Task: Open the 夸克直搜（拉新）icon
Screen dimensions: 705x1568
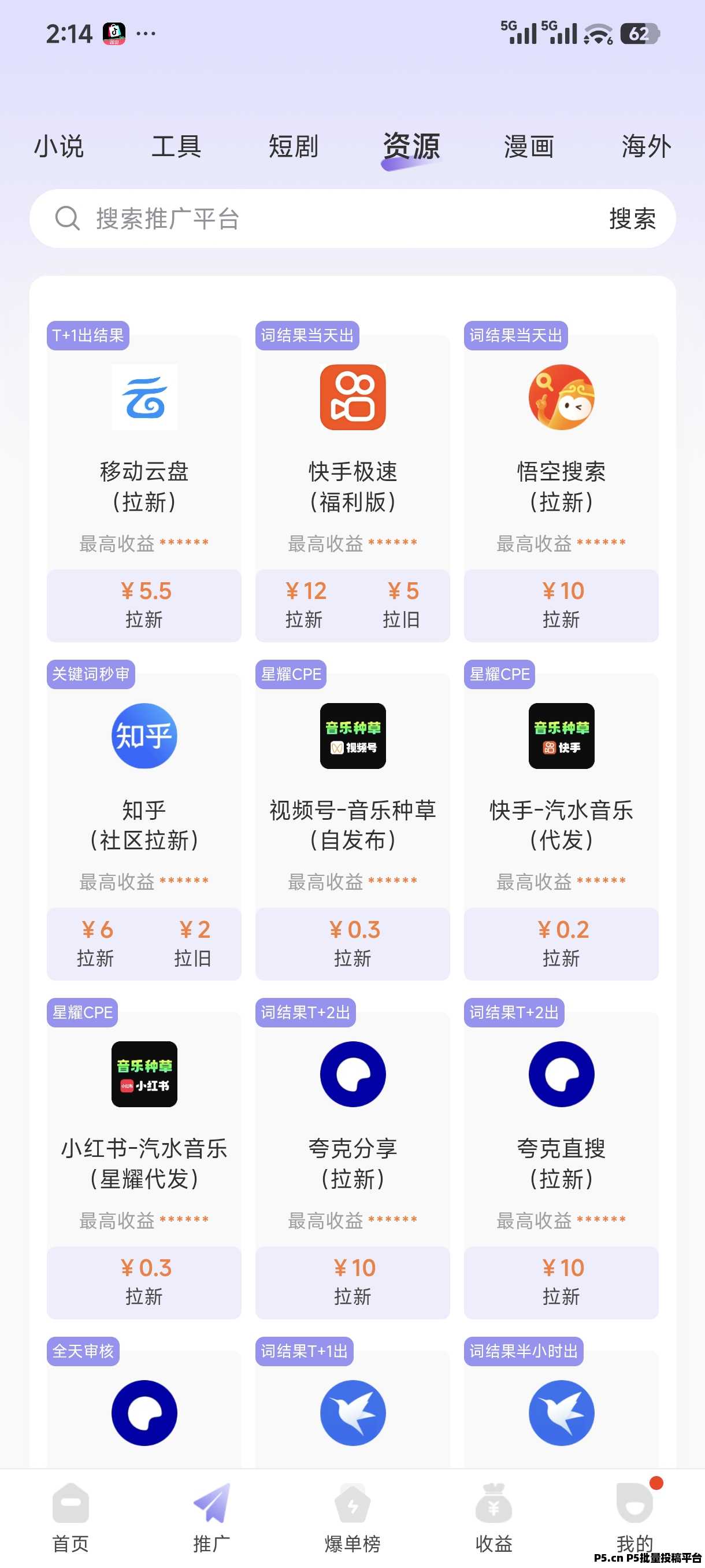Action: click(560, 1074)
